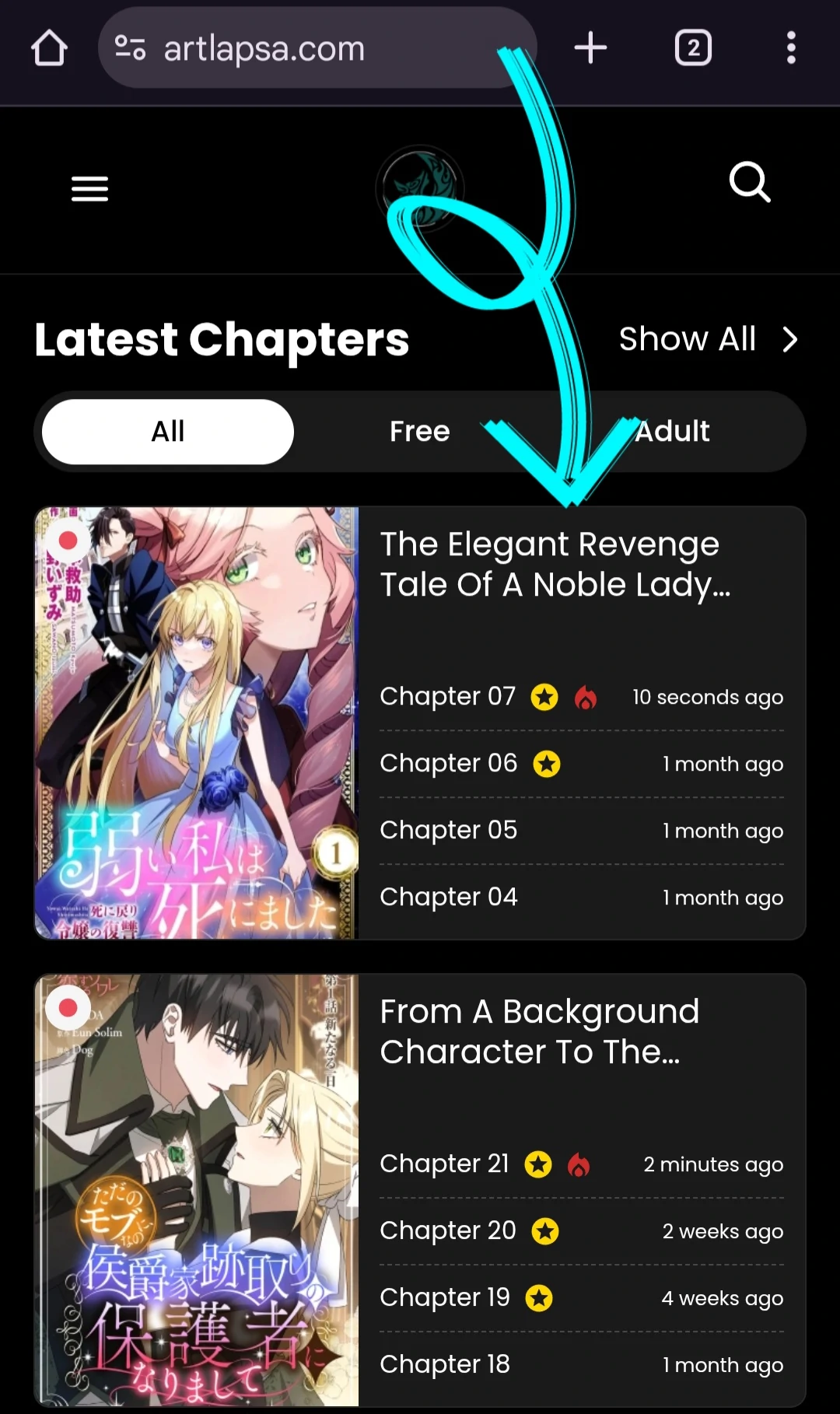Open The Elegant Revenge Tale cover

197,723
